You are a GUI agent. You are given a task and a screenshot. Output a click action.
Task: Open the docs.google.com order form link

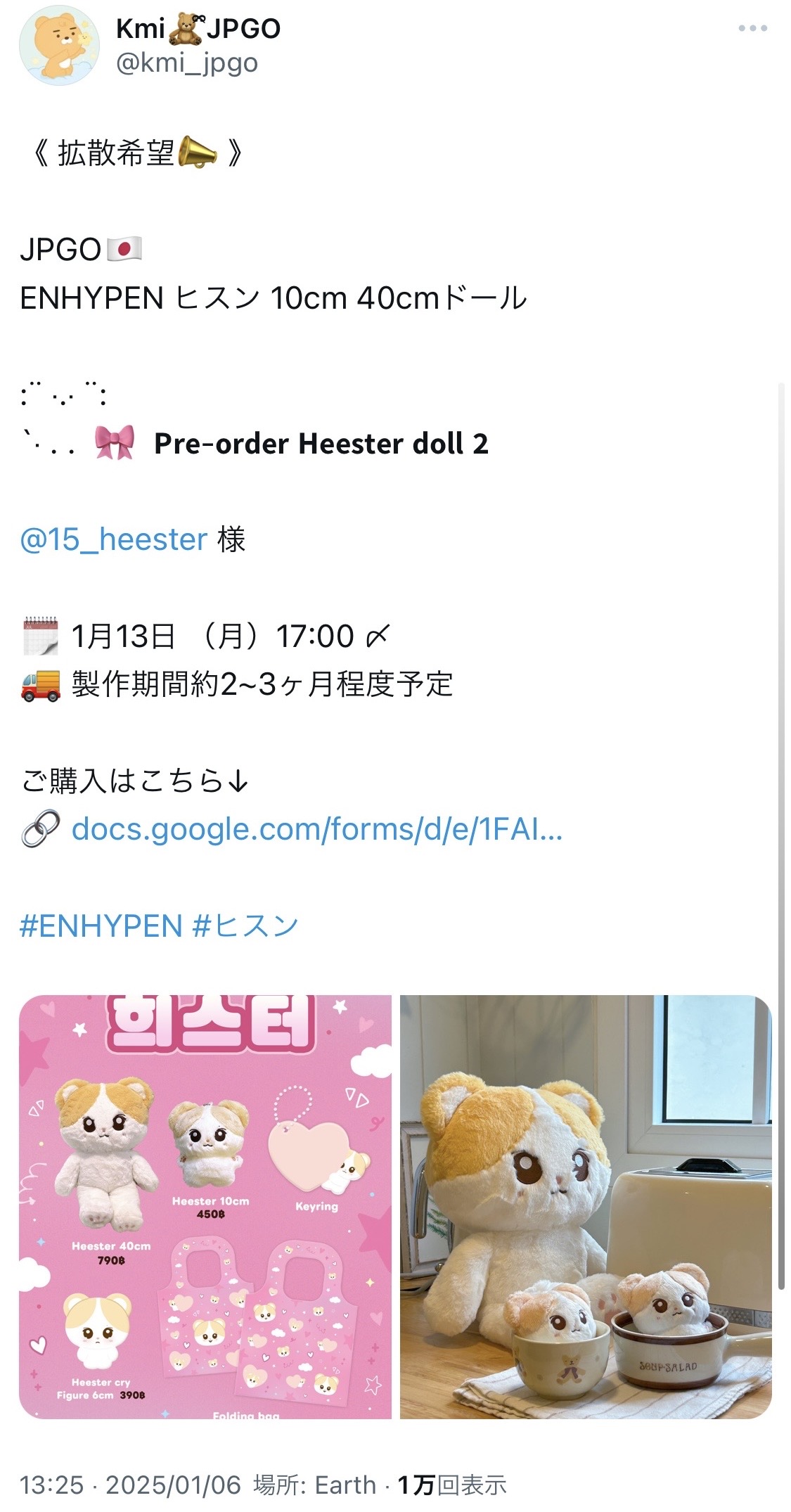click(x=317, y=829)
